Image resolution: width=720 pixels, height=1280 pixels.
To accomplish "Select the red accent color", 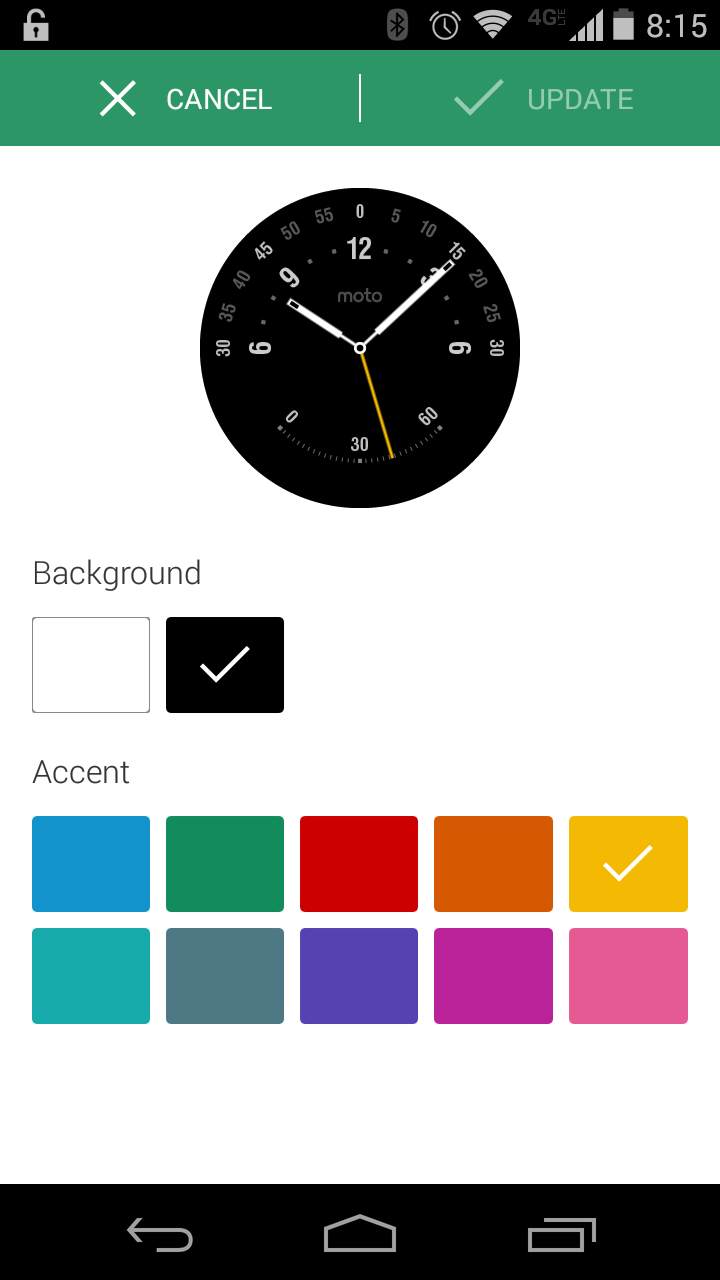I will 359,863.
